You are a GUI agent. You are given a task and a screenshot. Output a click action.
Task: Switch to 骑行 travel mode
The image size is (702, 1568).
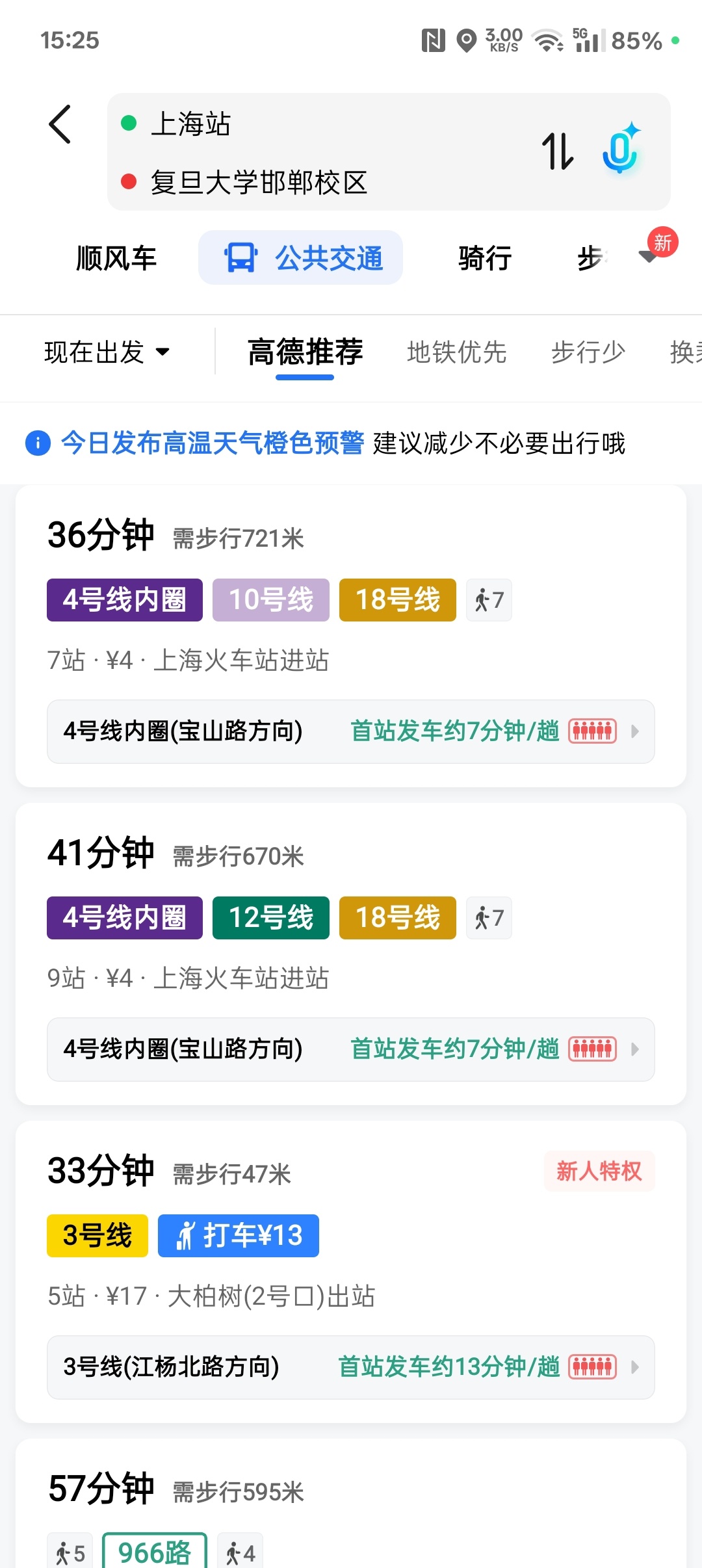point(485,258)
